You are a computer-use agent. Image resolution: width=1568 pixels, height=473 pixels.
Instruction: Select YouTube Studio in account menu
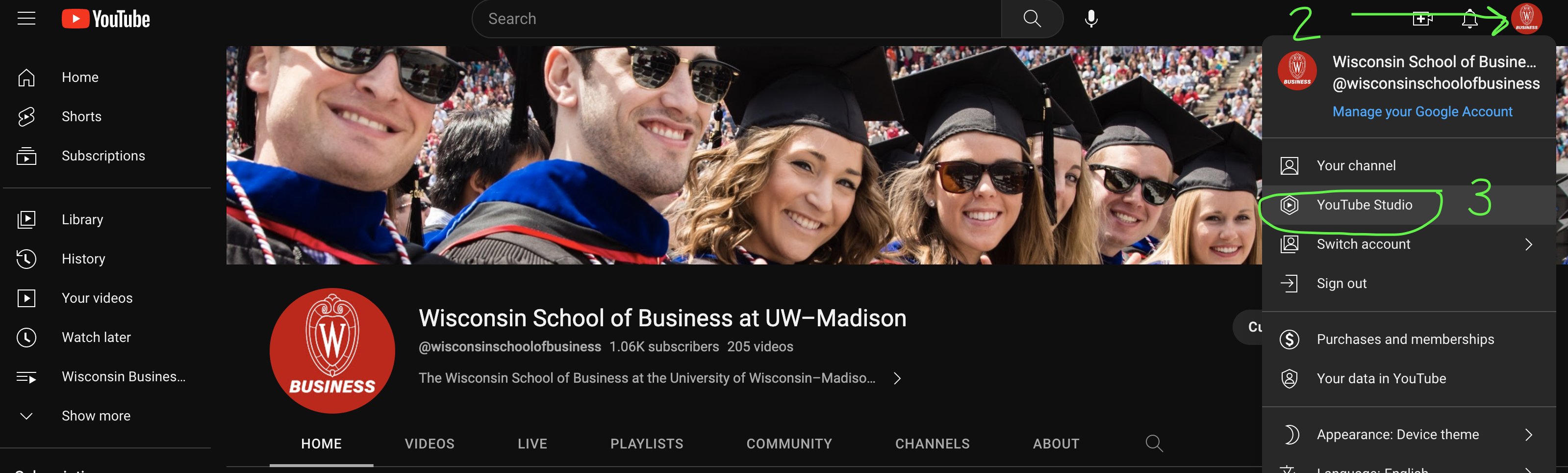pos(1364,205)
